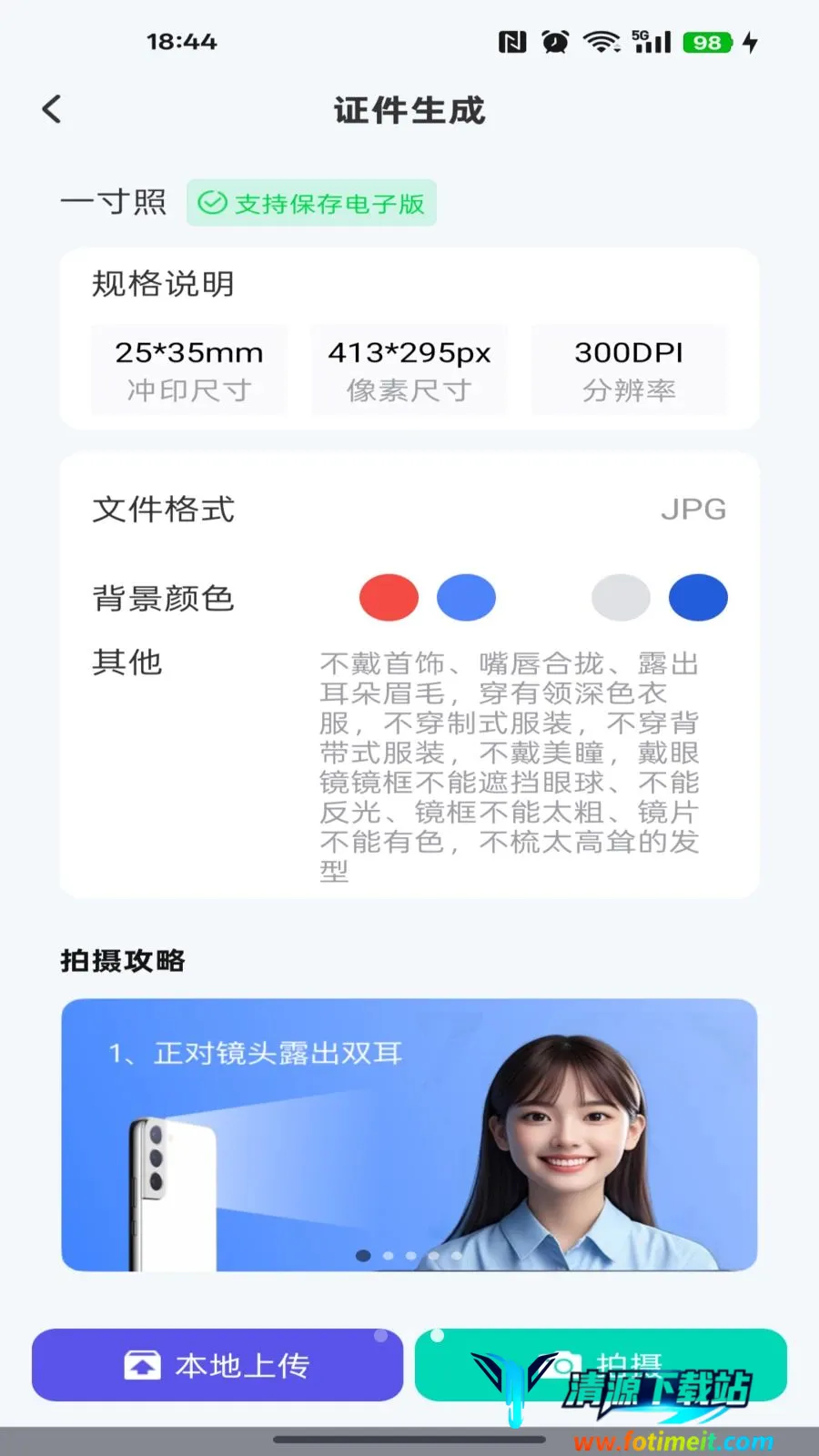Tap the 本地上传 button
This screenshot has height=1456, width=819.
coord(217,1365)
